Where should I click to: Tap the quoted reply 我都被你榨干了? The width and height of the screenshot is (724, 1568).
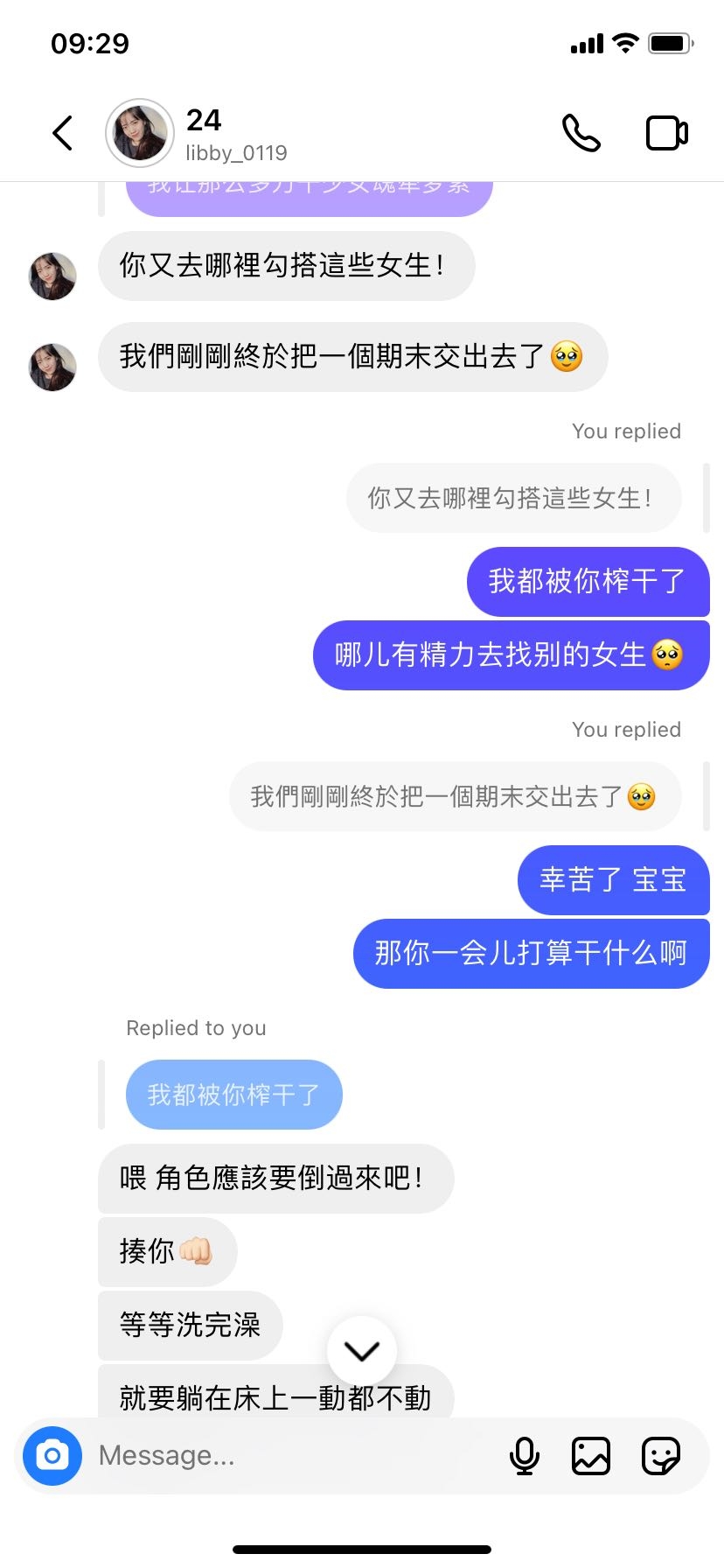click(233, 1095)
